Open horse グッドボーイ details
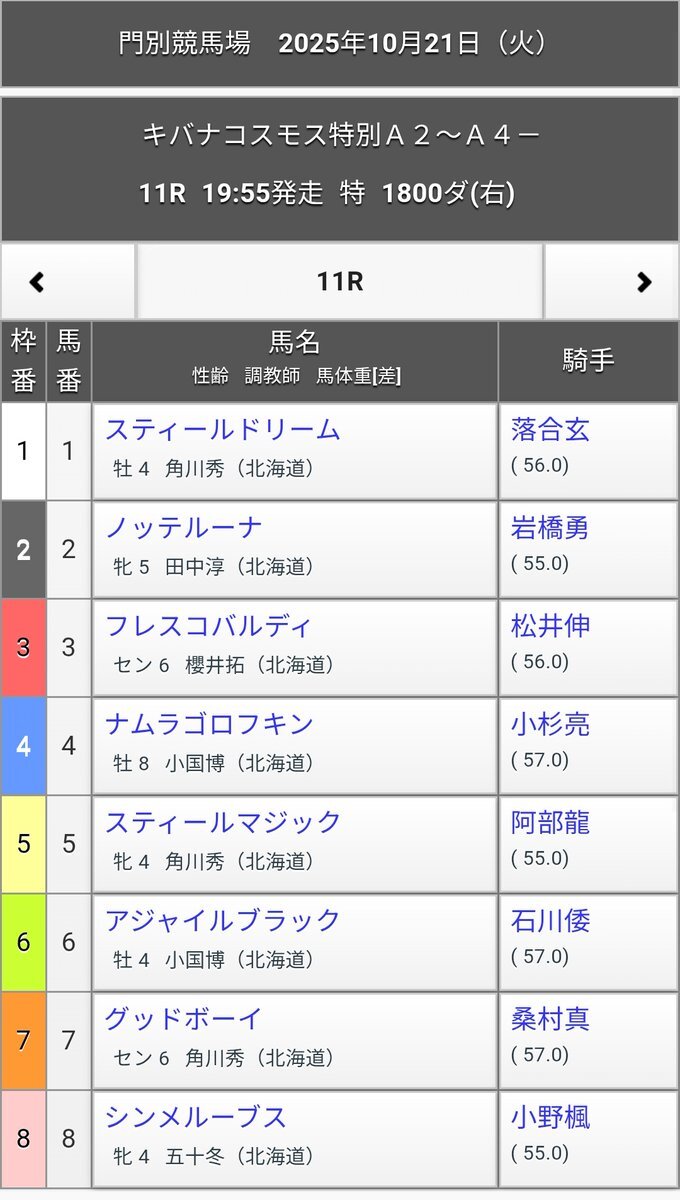Screen dimensions: 680x1200 (x=183, y=1018)
